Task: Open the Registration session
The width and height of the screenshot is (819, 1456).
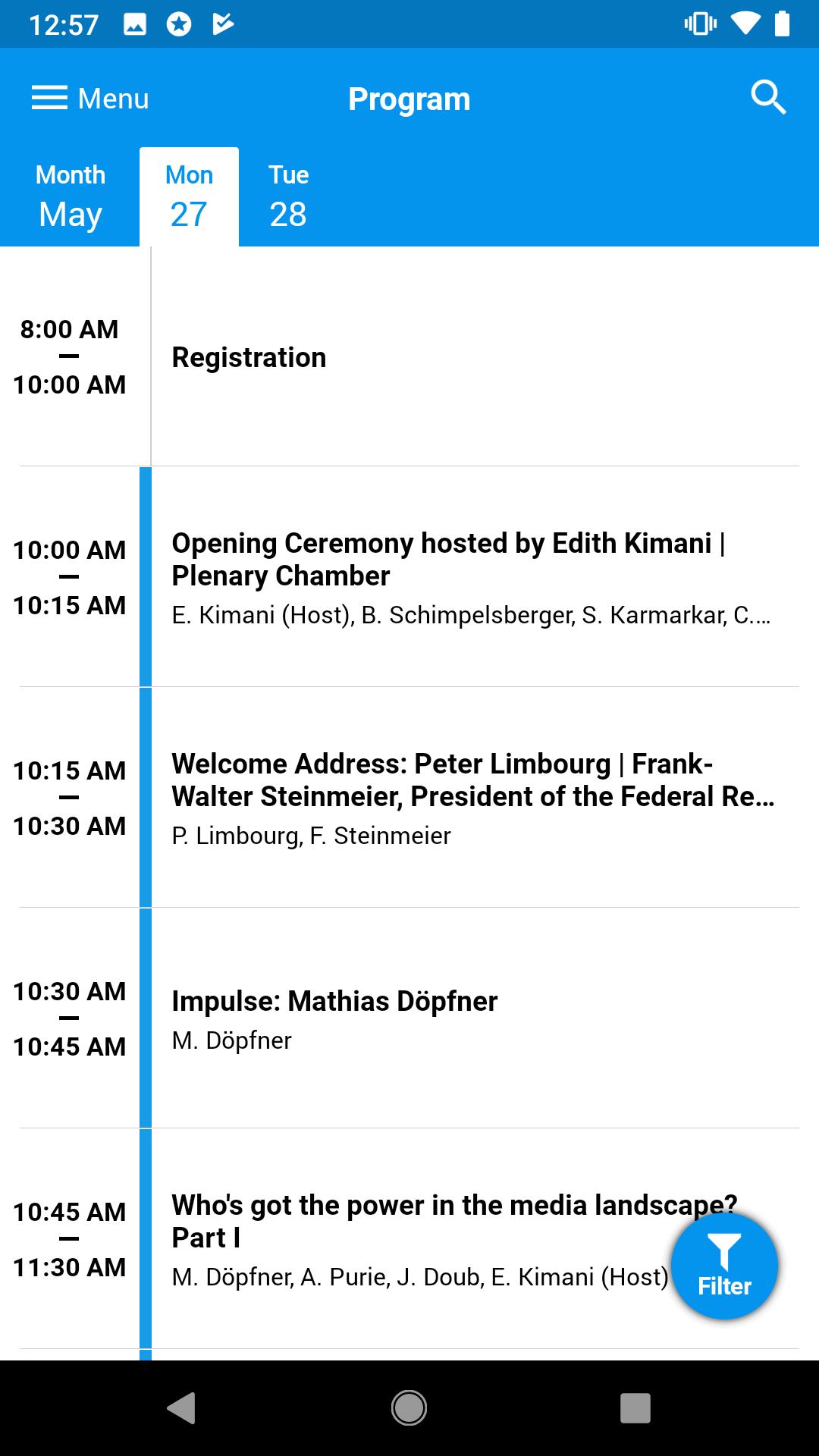Action: (x=470, y=357)
